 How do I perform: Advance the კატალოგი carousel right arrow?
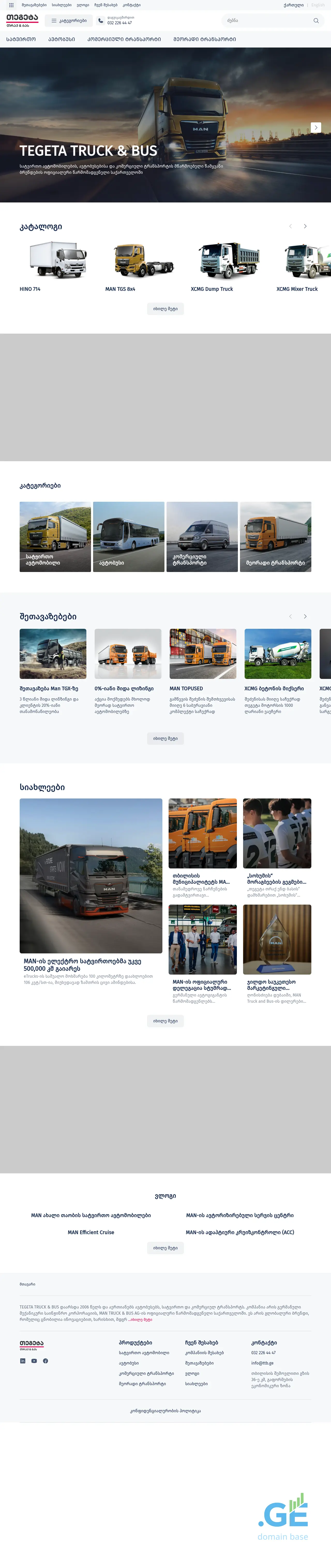point(305,226)
